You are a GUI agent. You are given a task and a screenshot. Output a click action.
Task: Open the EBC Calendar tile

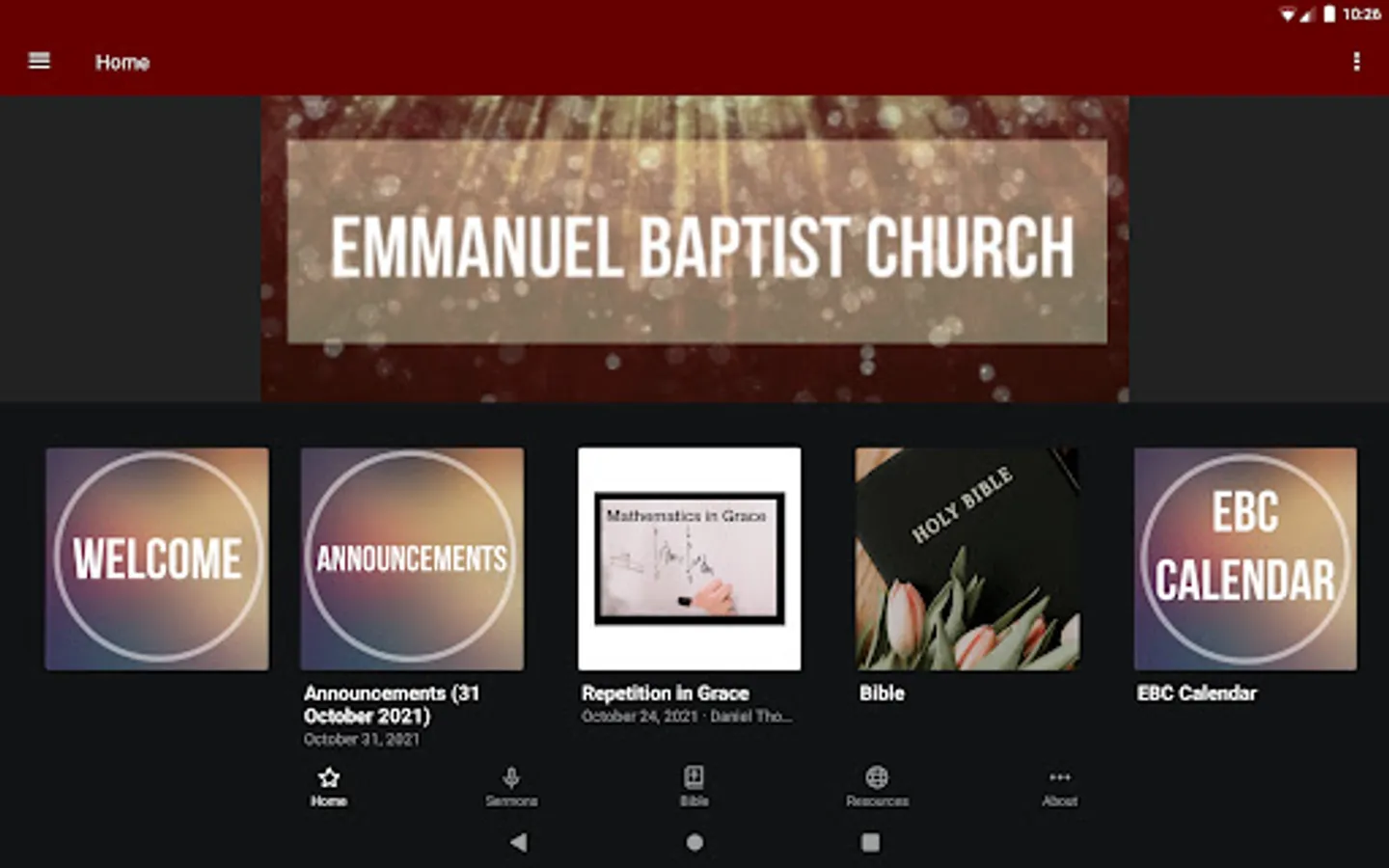1244,558
